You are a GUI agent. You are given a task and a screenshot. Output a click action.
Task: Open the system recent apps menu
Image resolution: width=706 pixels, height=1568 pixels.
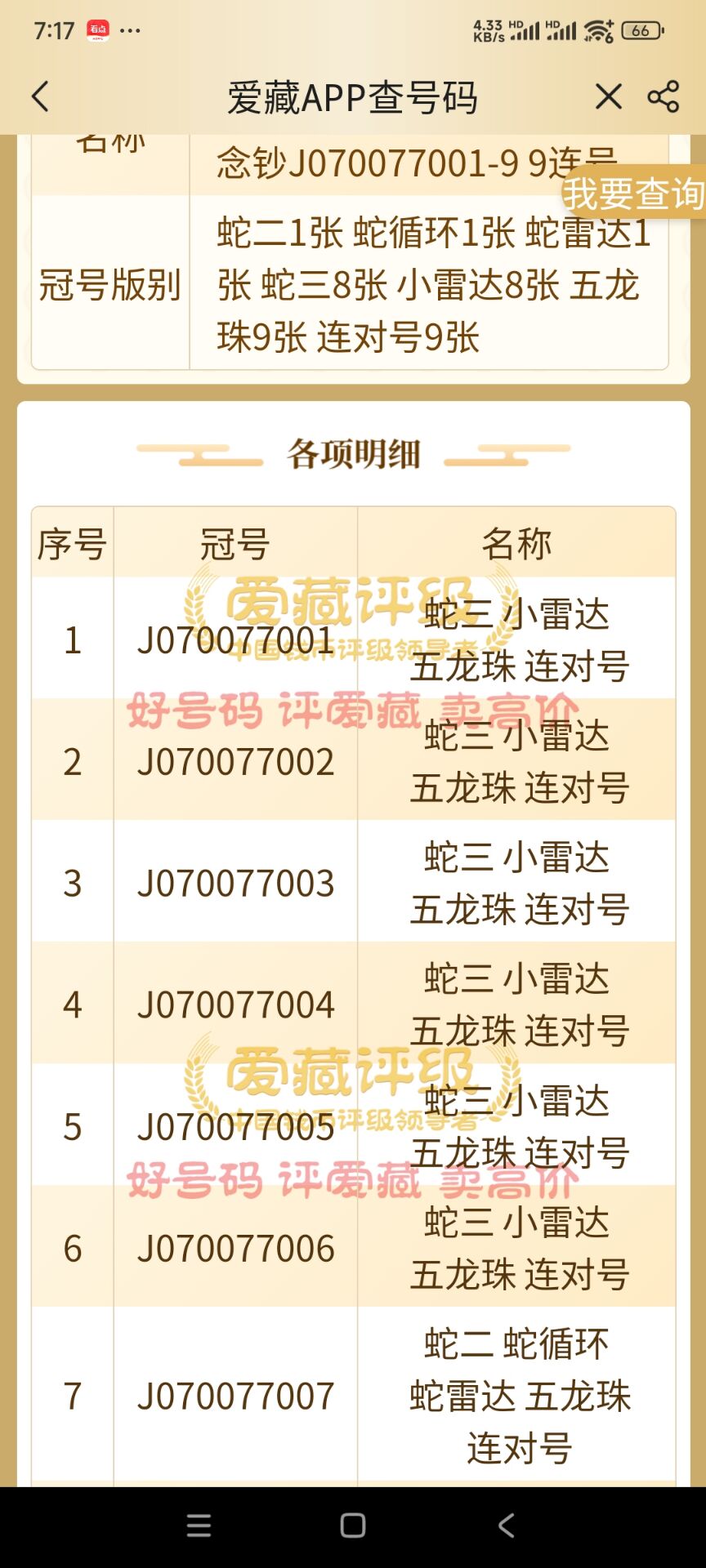(199, 1526)
